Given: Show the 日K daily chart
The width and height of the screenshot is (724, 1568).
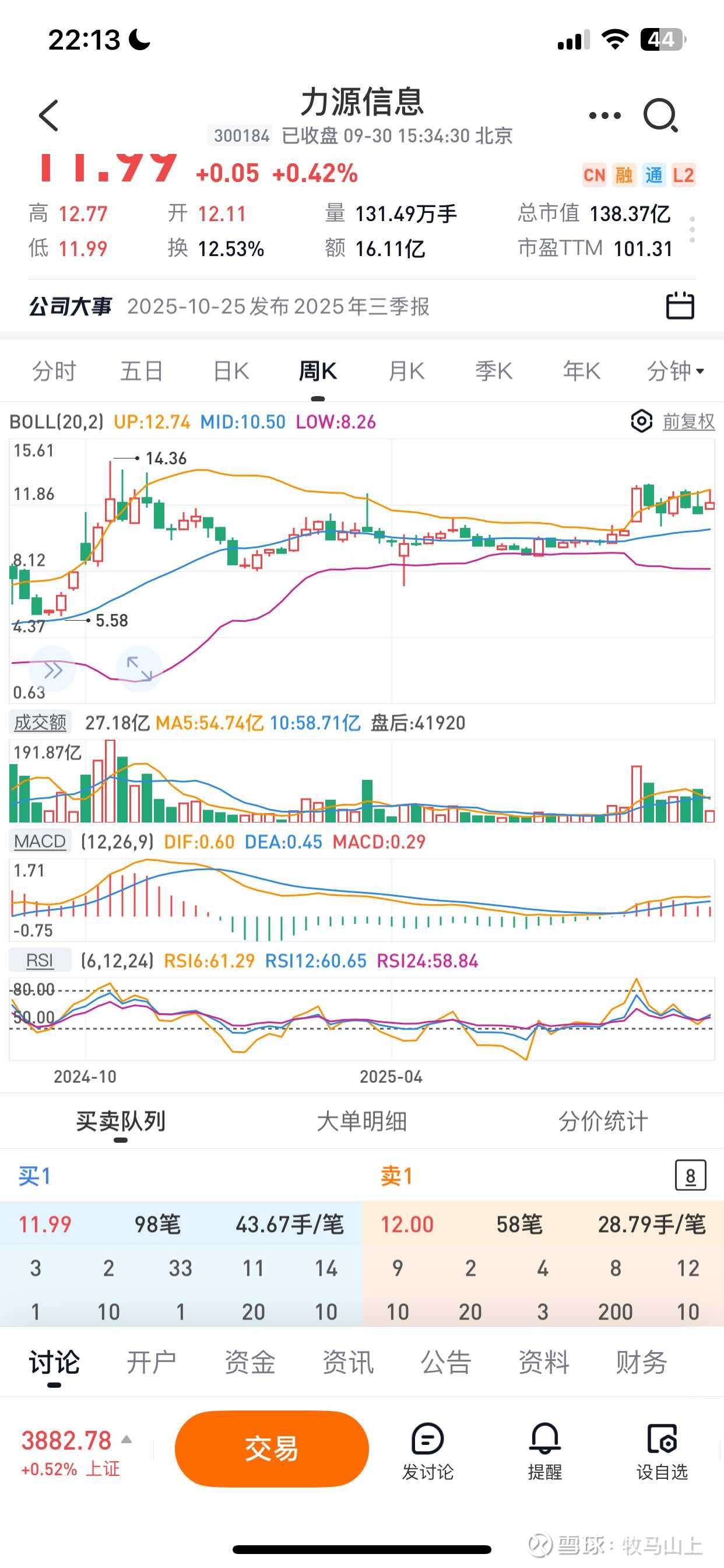Looking at the screenshot, I should tap(231, 370).
